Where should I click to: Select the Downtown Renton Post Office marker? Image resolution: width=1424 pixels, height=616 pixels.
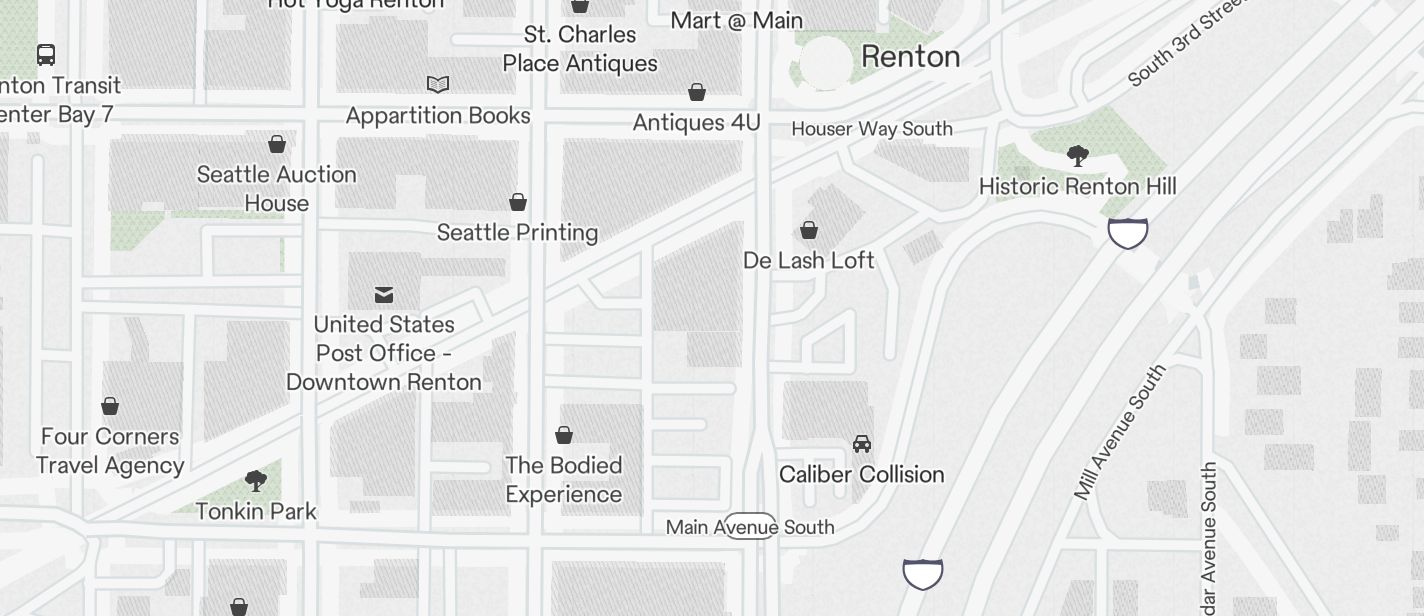[x=384, y=295]
